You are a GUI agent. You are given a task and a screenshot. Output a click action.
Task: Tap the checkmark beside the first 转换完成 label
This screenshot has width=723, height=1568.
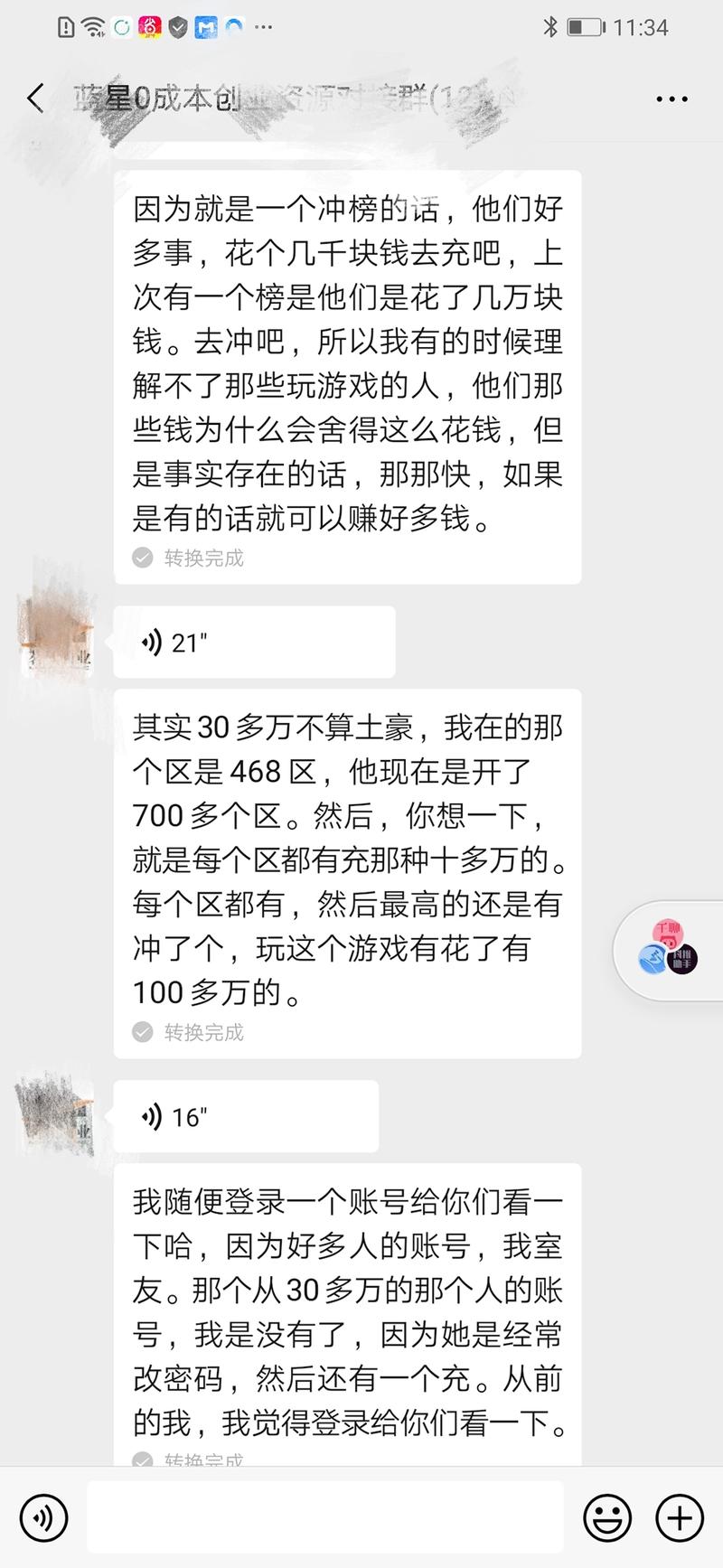[142, 558]
